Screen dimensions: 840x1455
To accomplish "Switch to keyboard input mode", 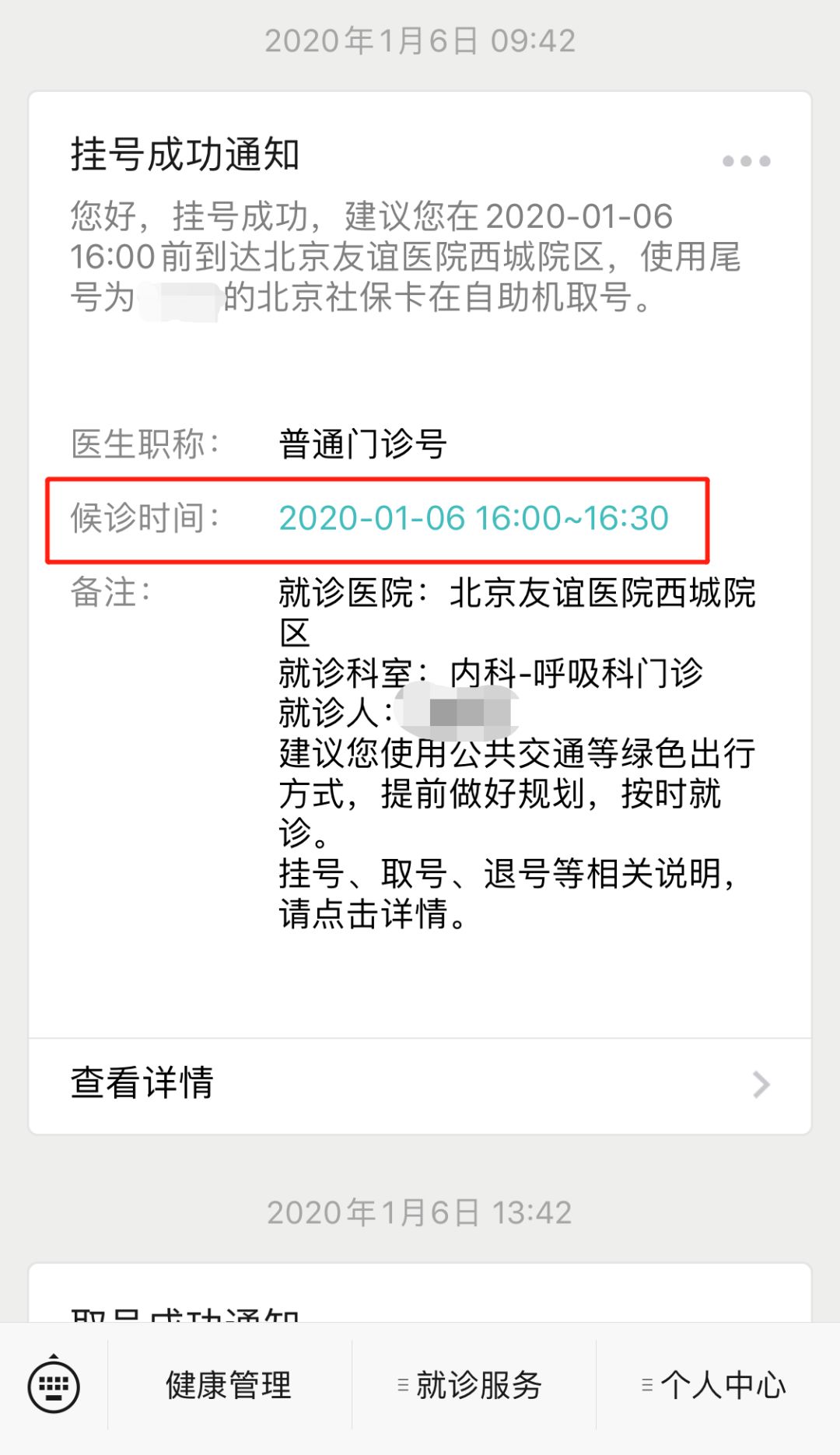I will tap(54, 1386).
